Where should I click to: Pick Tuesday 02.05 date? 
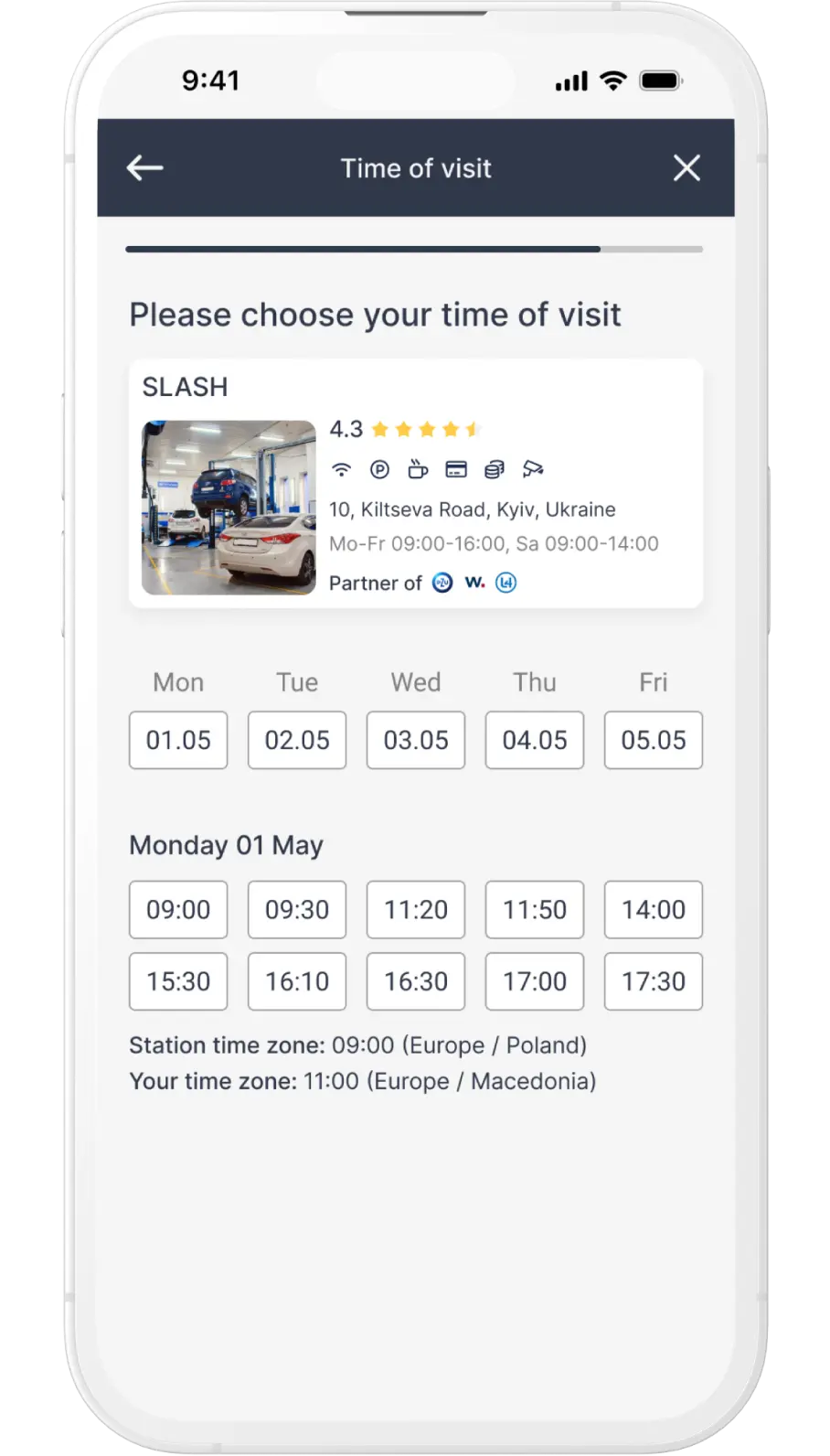(297, 740)
